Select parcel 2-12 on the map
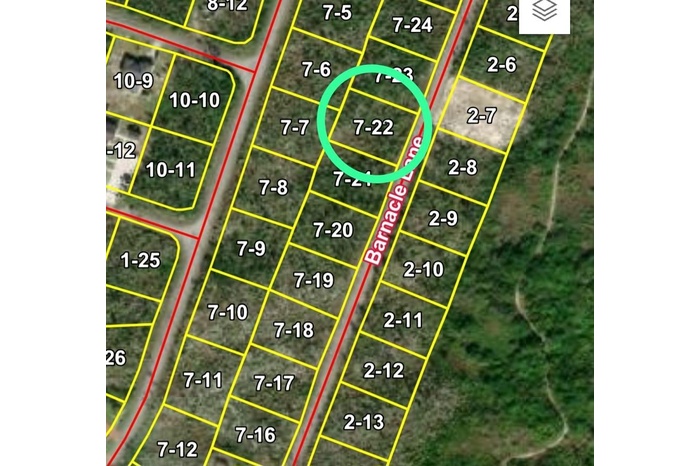The width and height of the screenshot is (700, 466). click(x=383, y=370)
